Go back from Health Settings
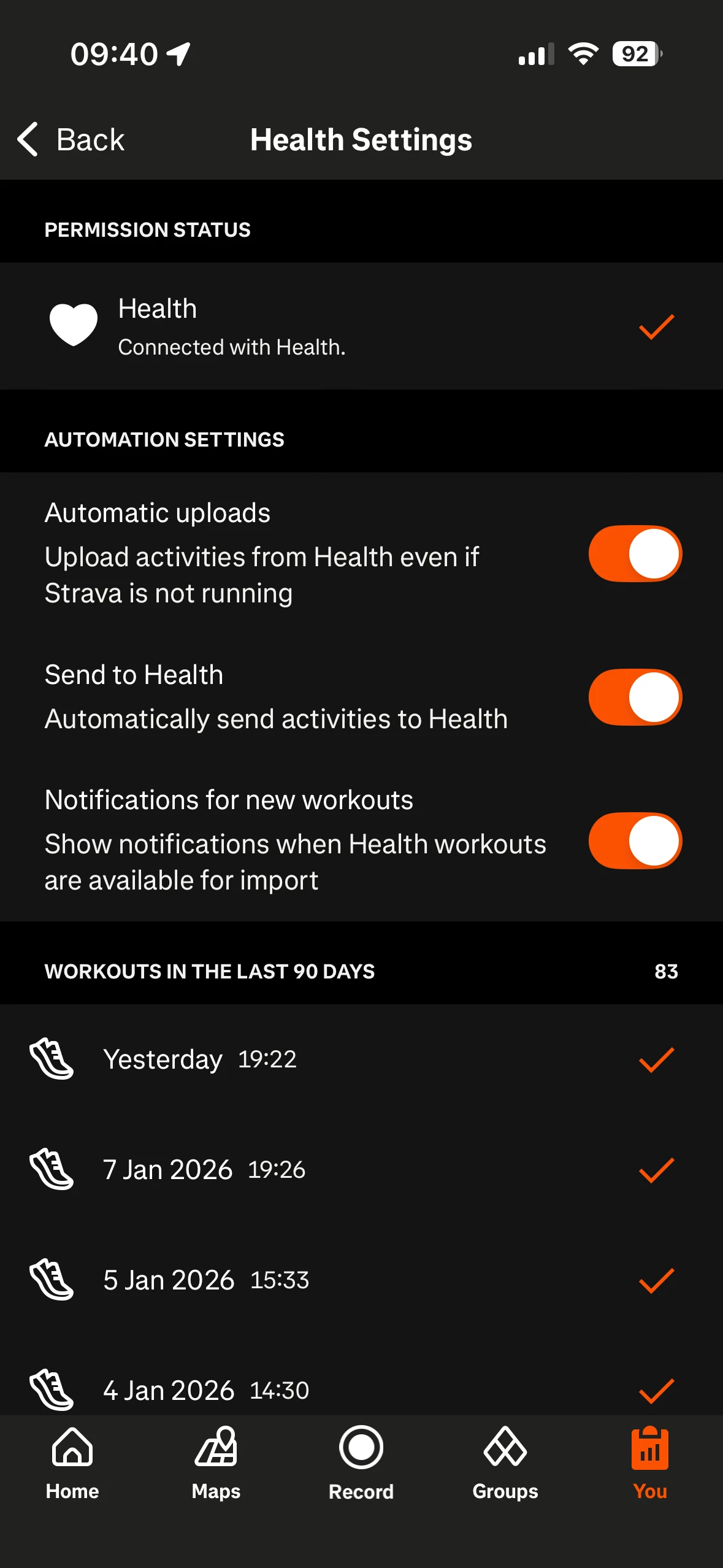 tap(71, 140)
